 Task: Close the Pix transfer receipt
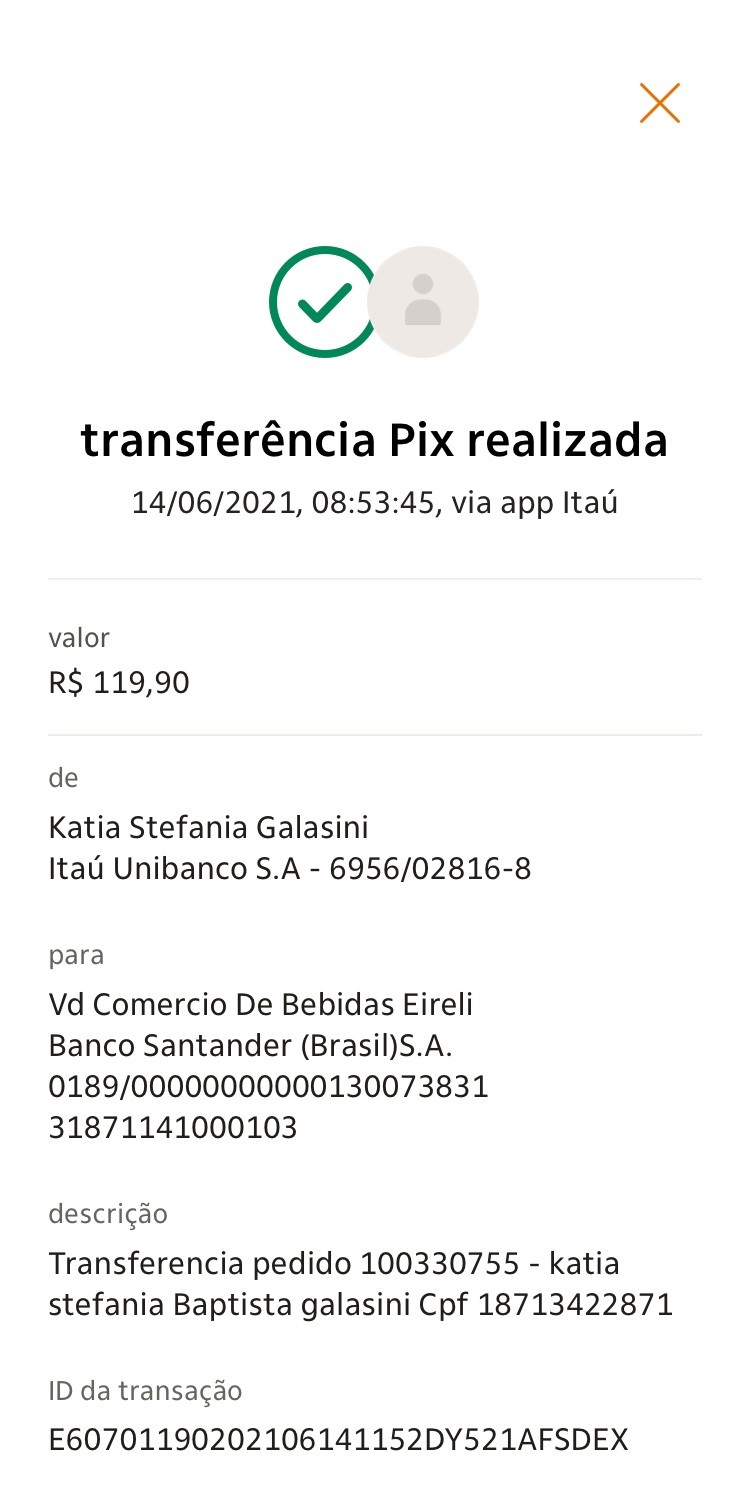pos(660,103)
